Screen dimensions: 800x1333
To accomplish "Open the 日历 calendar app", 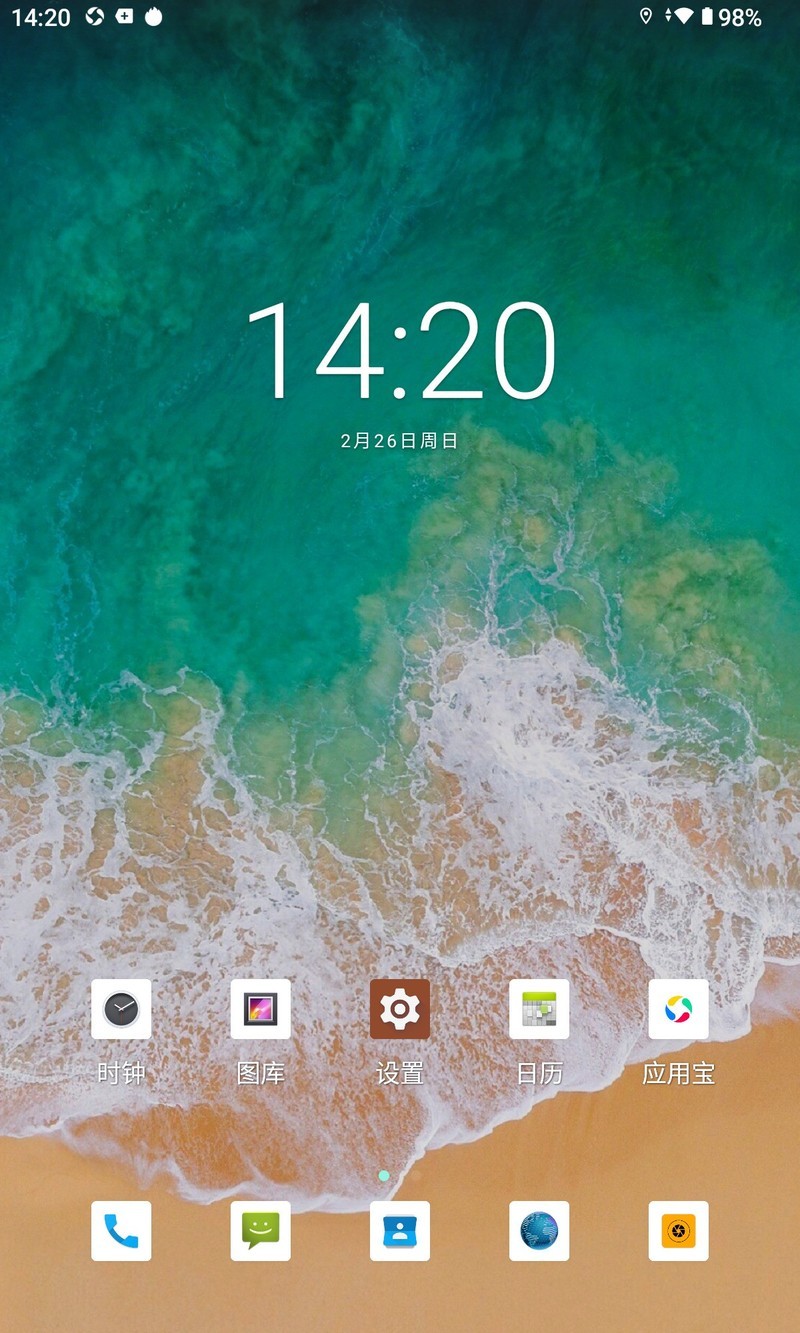I will point(539,1009).
